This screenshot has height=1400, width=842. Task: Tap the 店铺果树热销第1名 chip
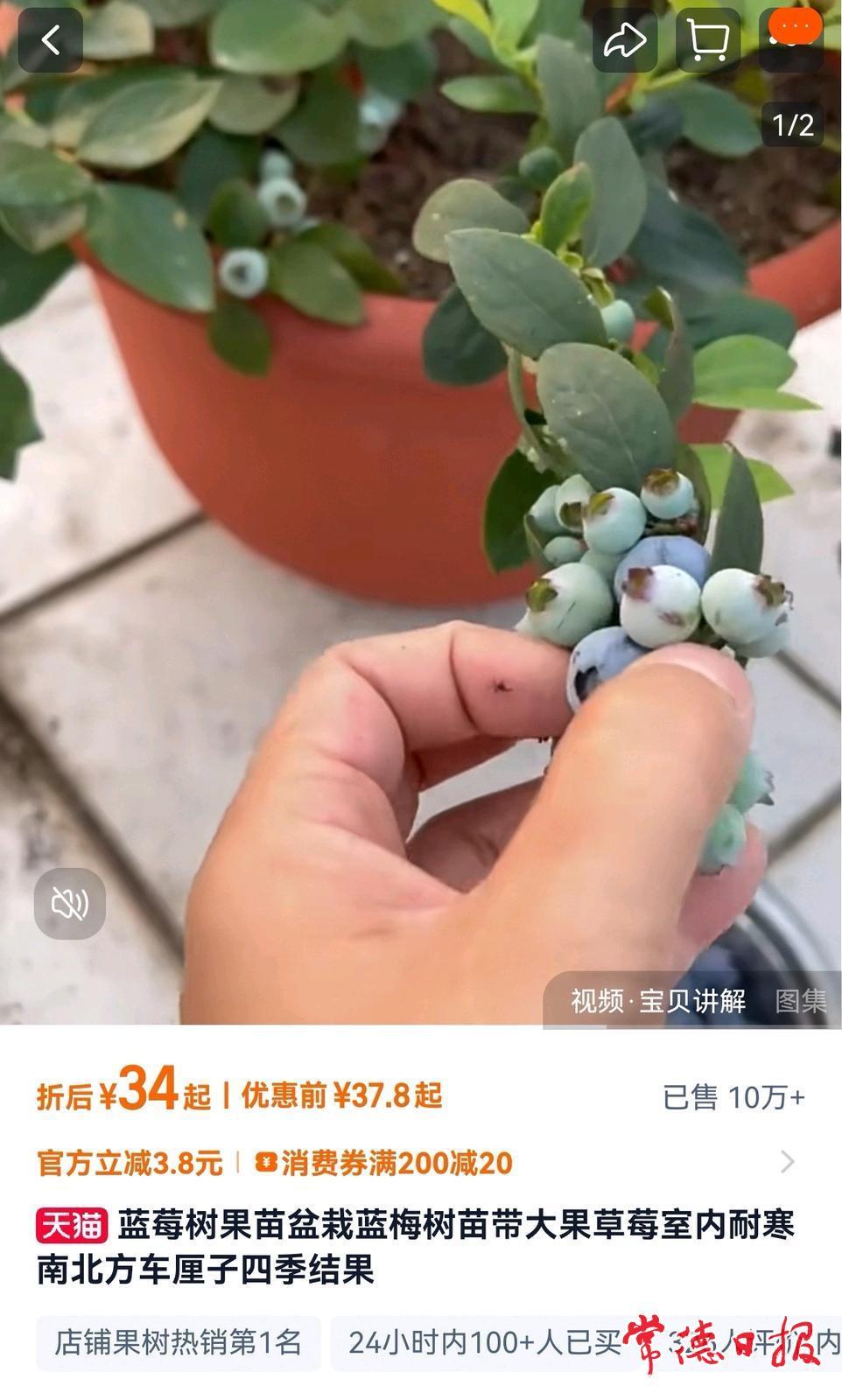[179, 1342]
